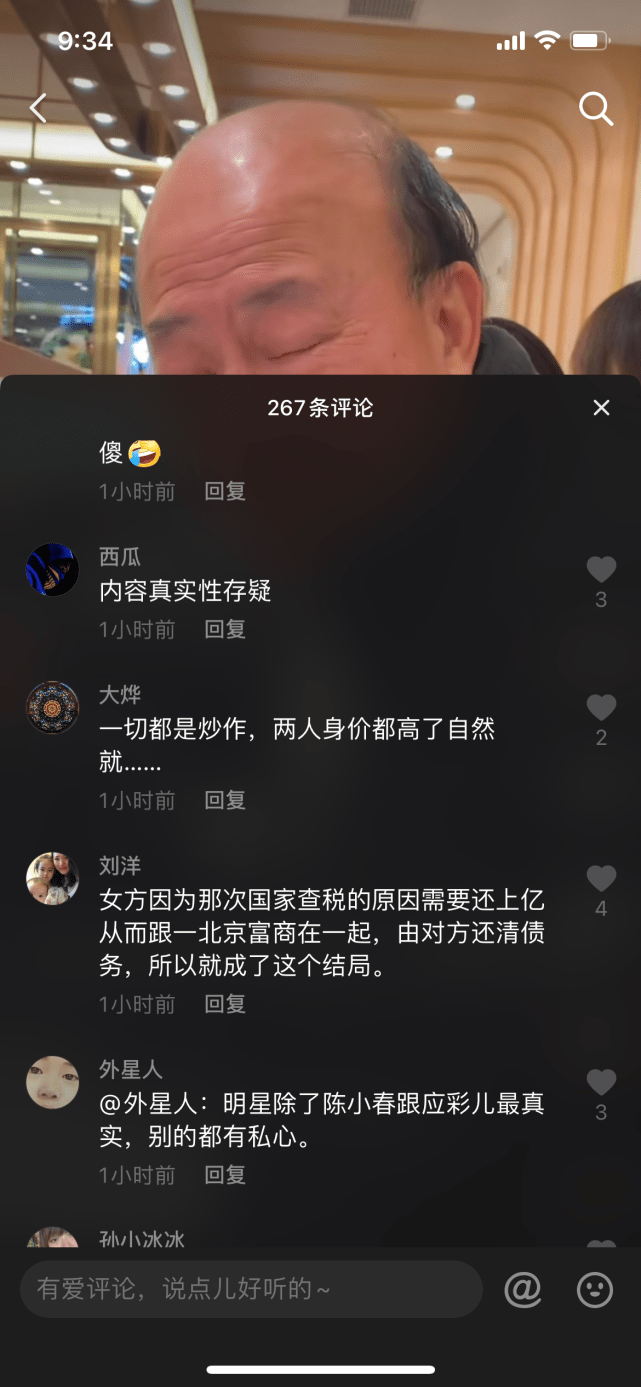Close the 267条评论 comments panel
This screenshot has height=1387, width=641.
click(x=601, y=407)
